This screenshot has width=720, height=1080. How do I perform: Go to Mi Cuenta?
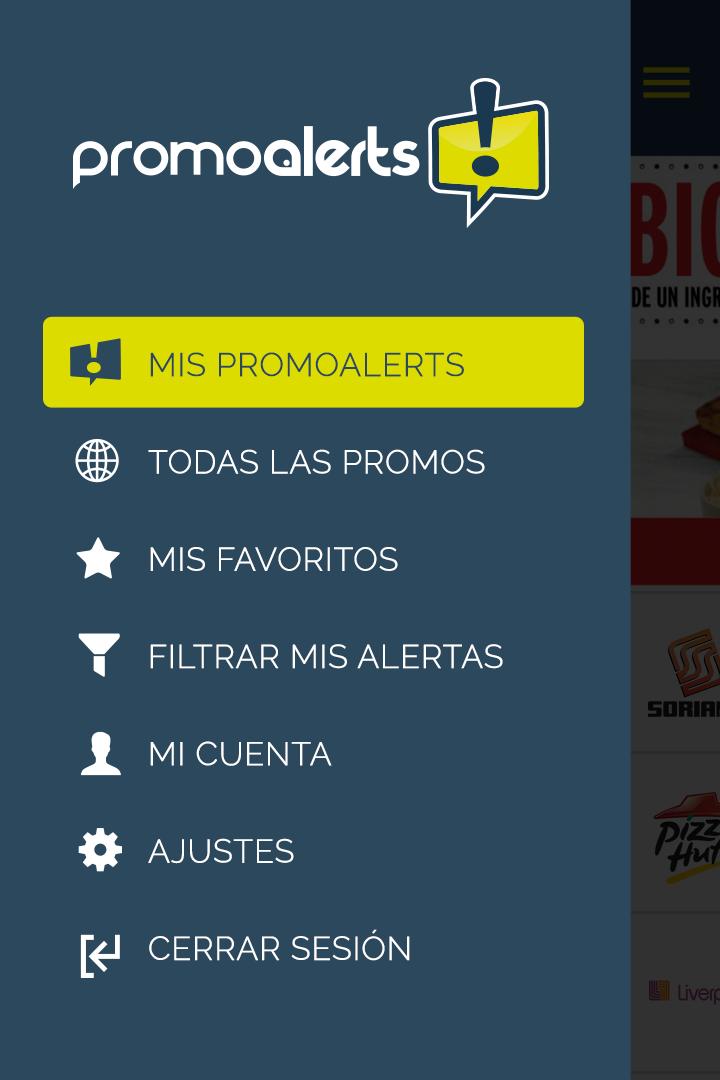(x=240, y=752)
